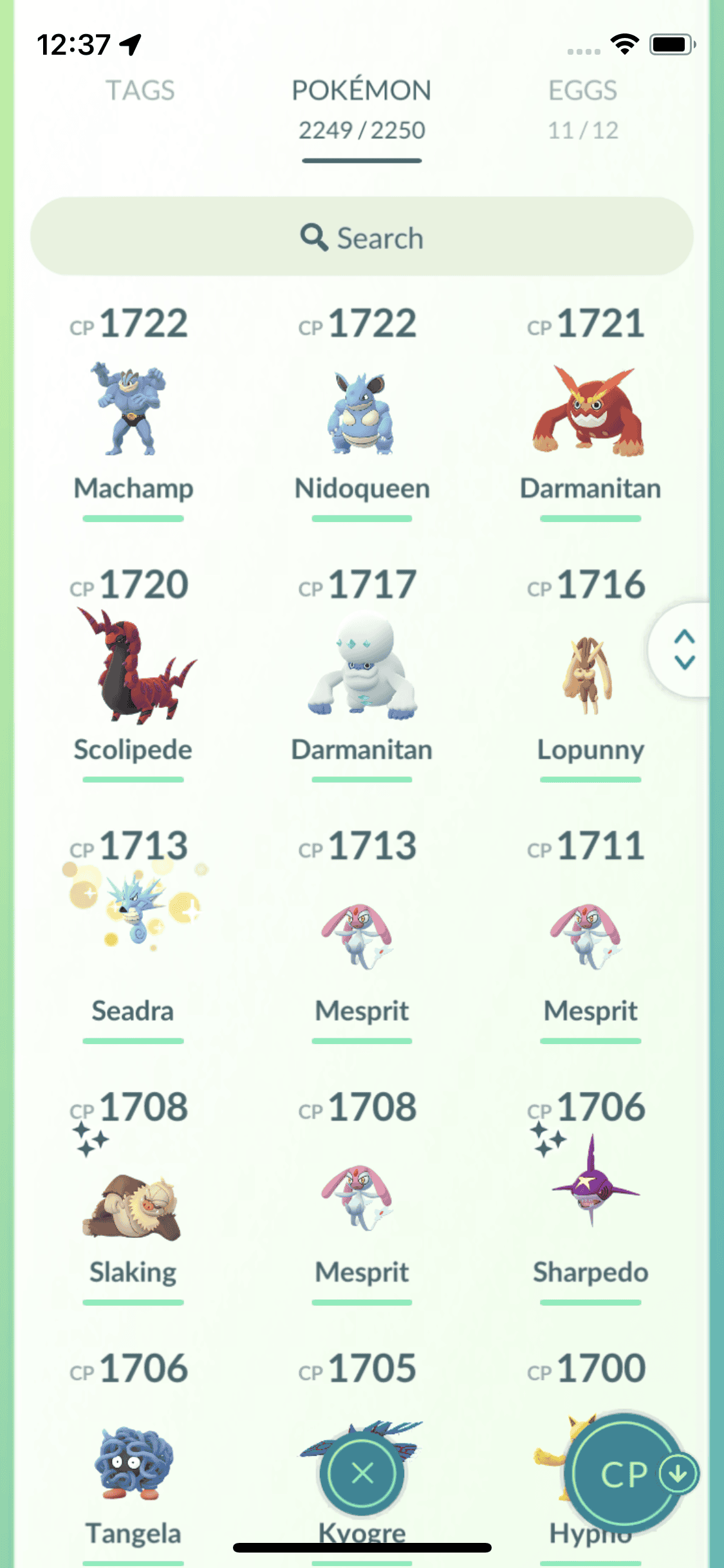Select the Nidoqueen with CP 1722

362,412
